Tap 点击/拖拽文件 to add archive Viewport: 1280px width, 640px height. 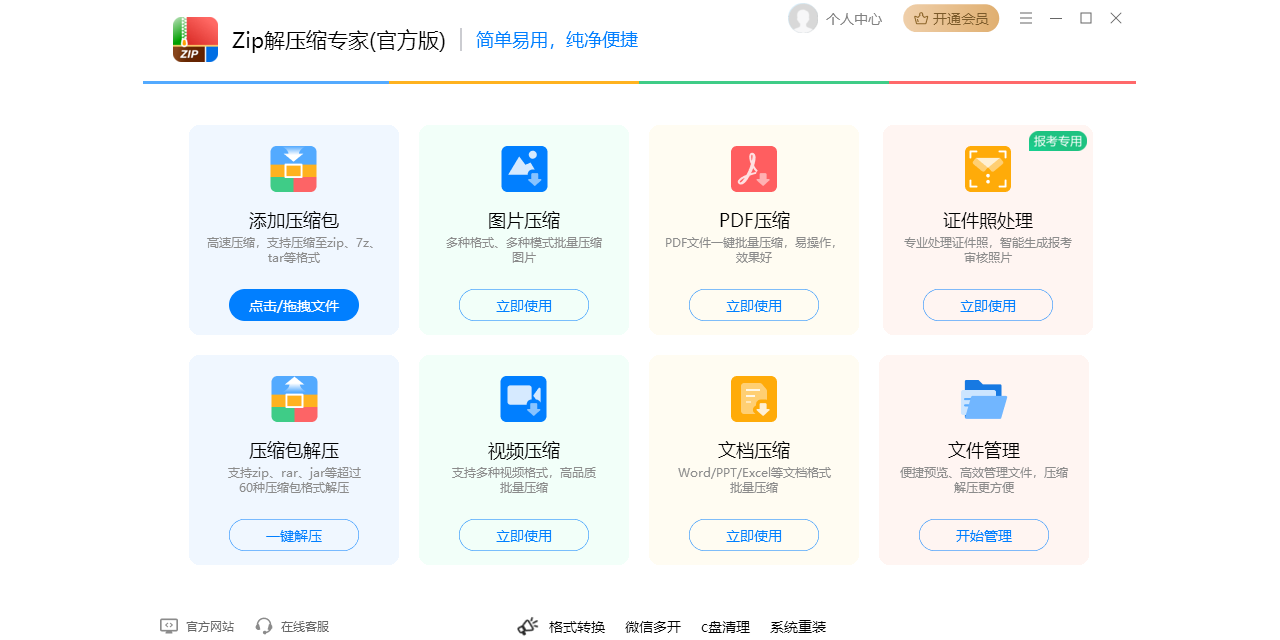coord(294,305)
